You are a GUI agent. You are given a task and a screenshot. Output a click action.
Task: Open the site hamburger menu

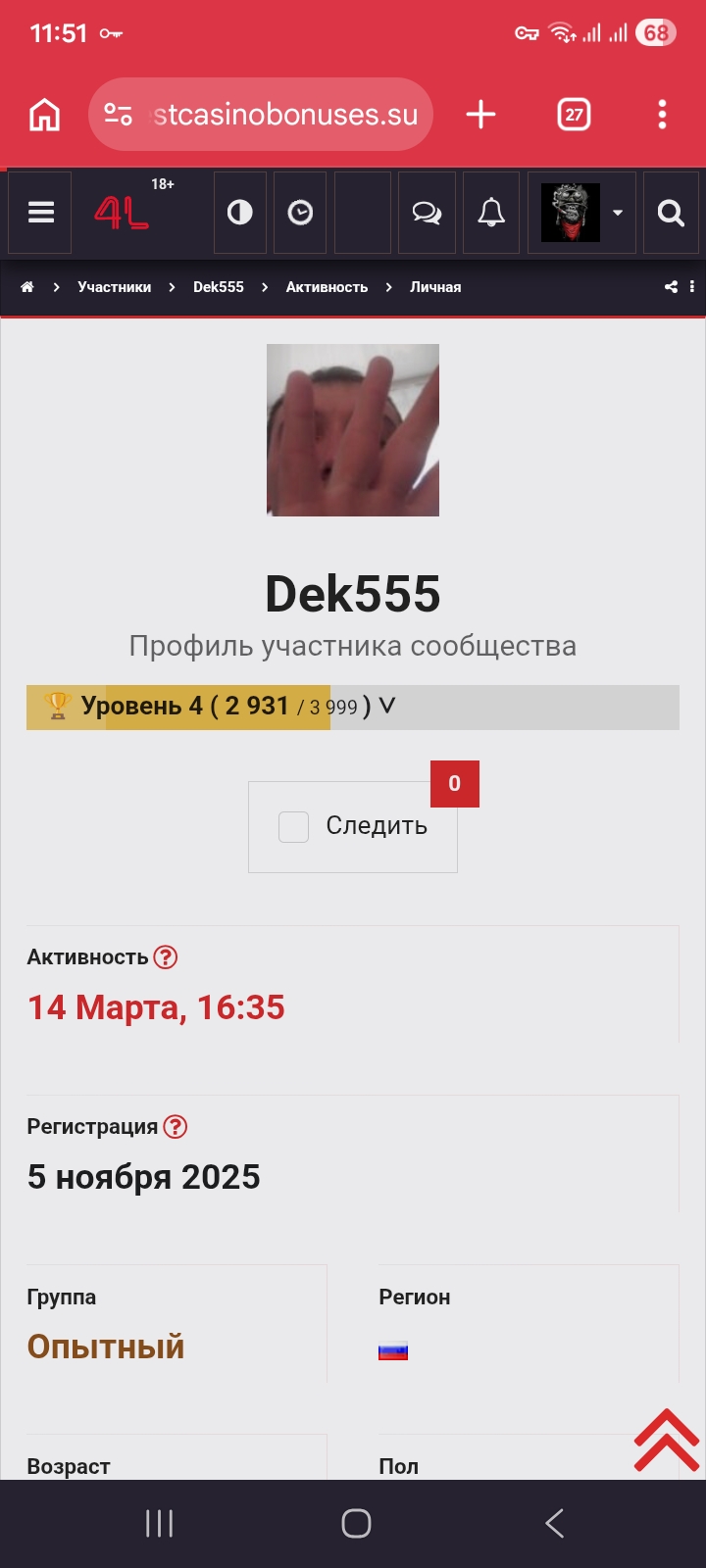click(40, 213)
